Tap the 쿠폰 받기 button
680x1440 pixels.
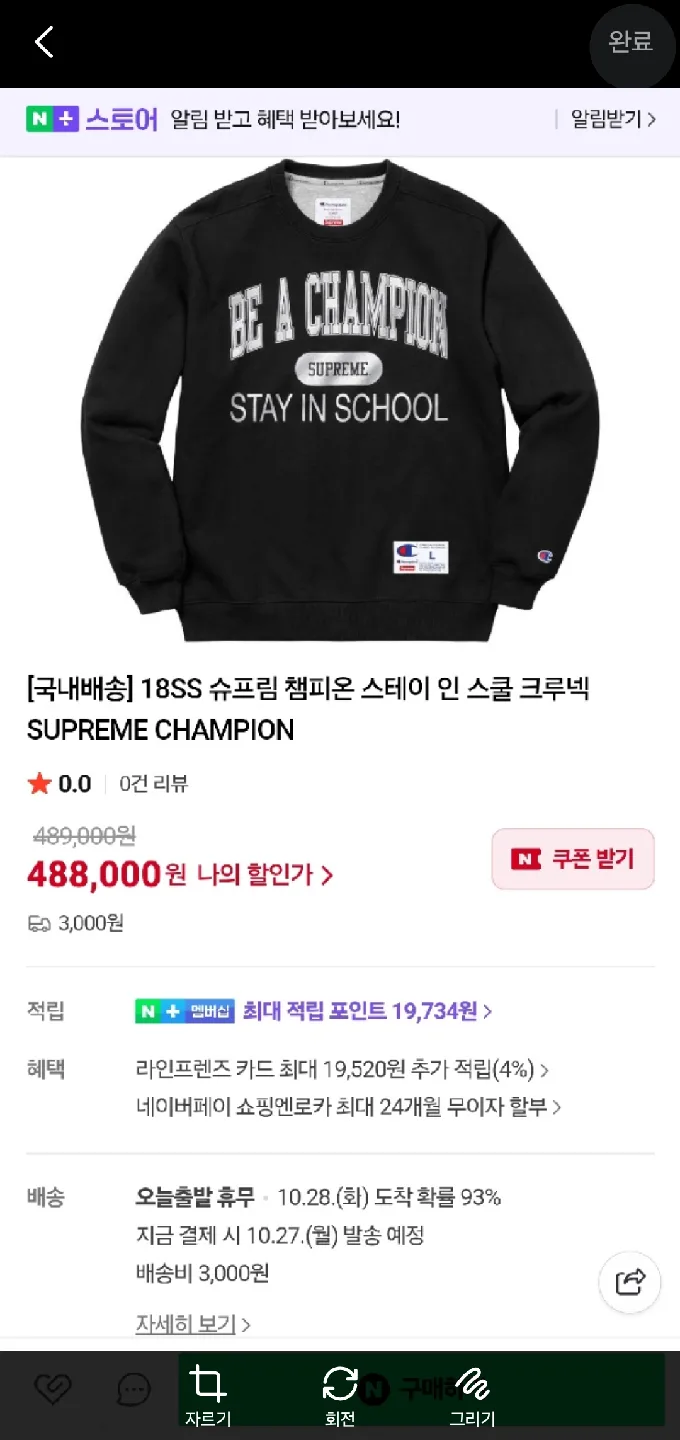[573, 859]
